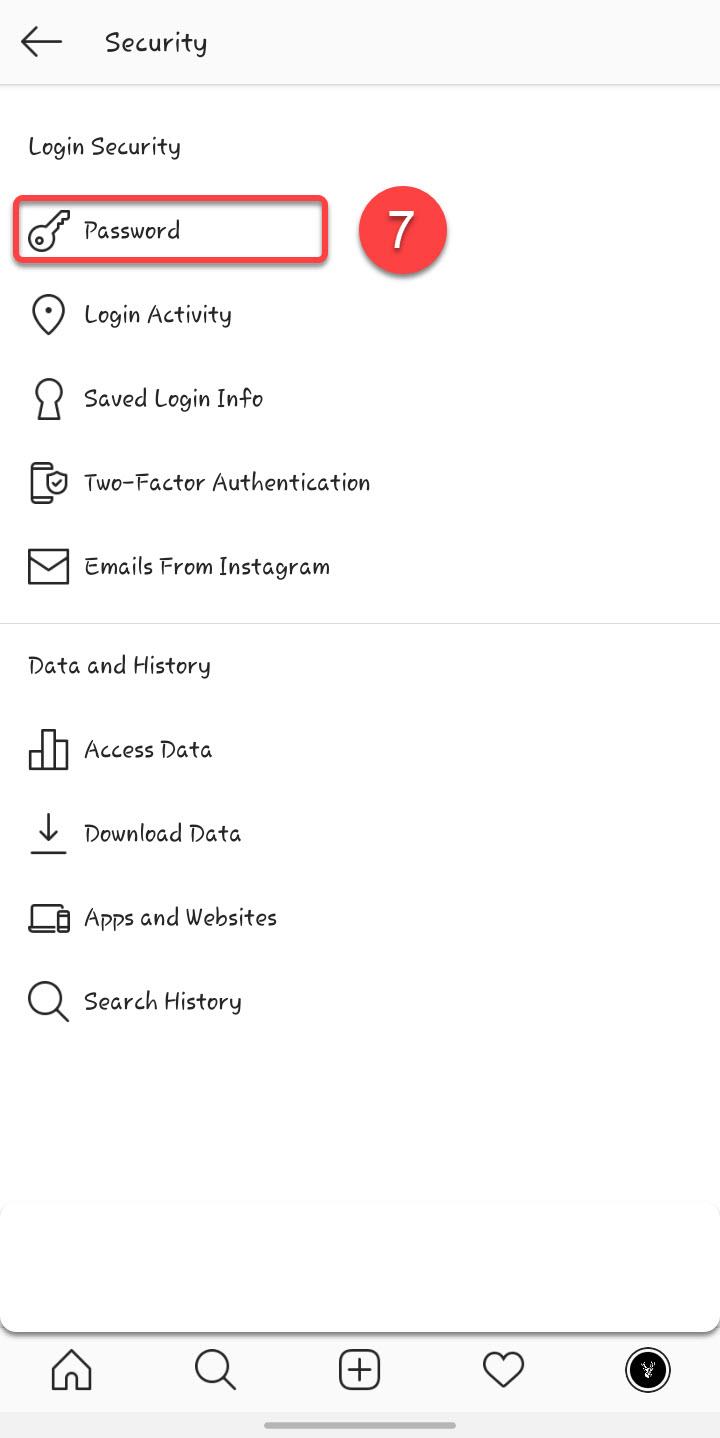Open the Activity heart tab
The image size is (720, 1438).
(503, 1370)
